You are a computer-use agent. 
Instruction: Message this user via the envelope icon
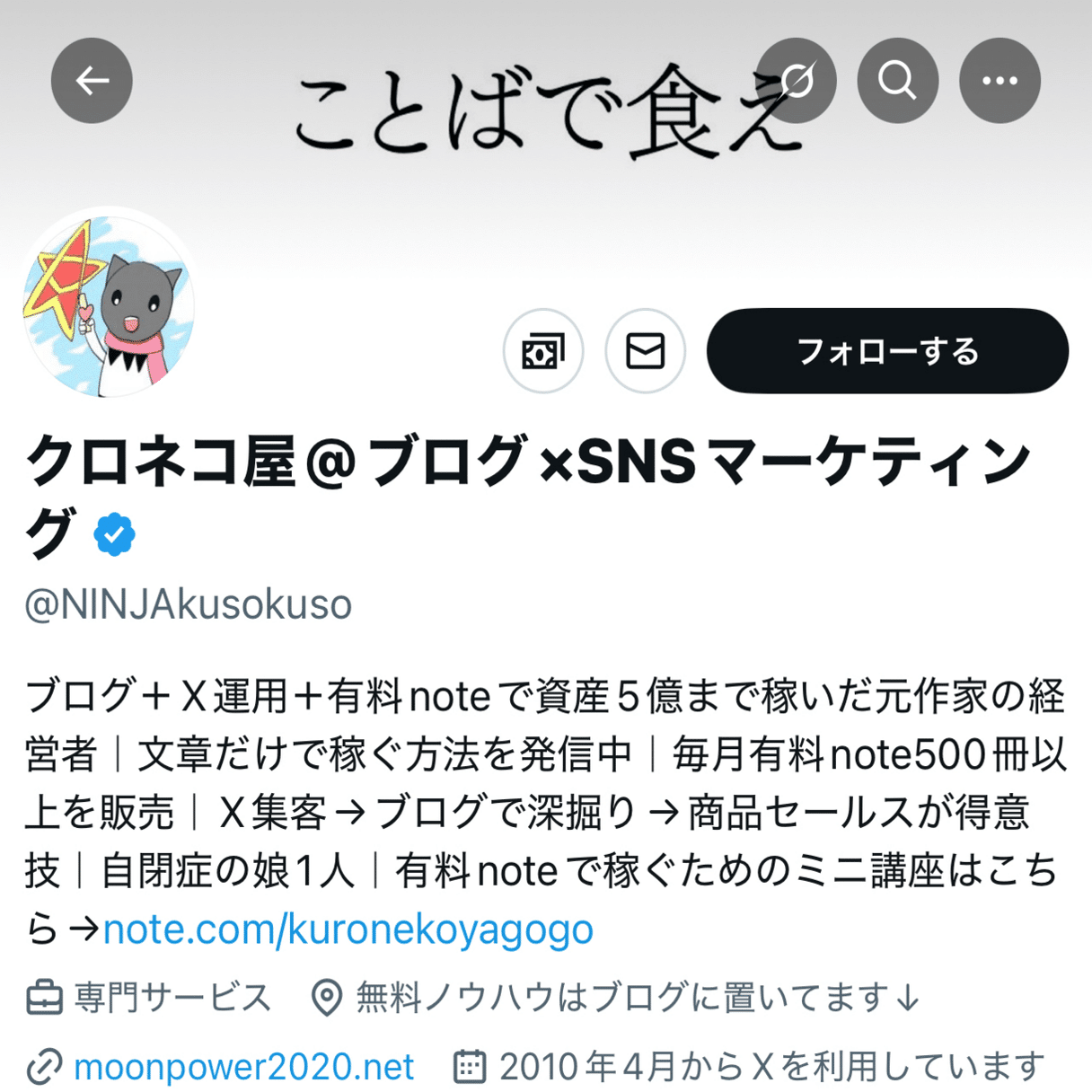[645, 351]
